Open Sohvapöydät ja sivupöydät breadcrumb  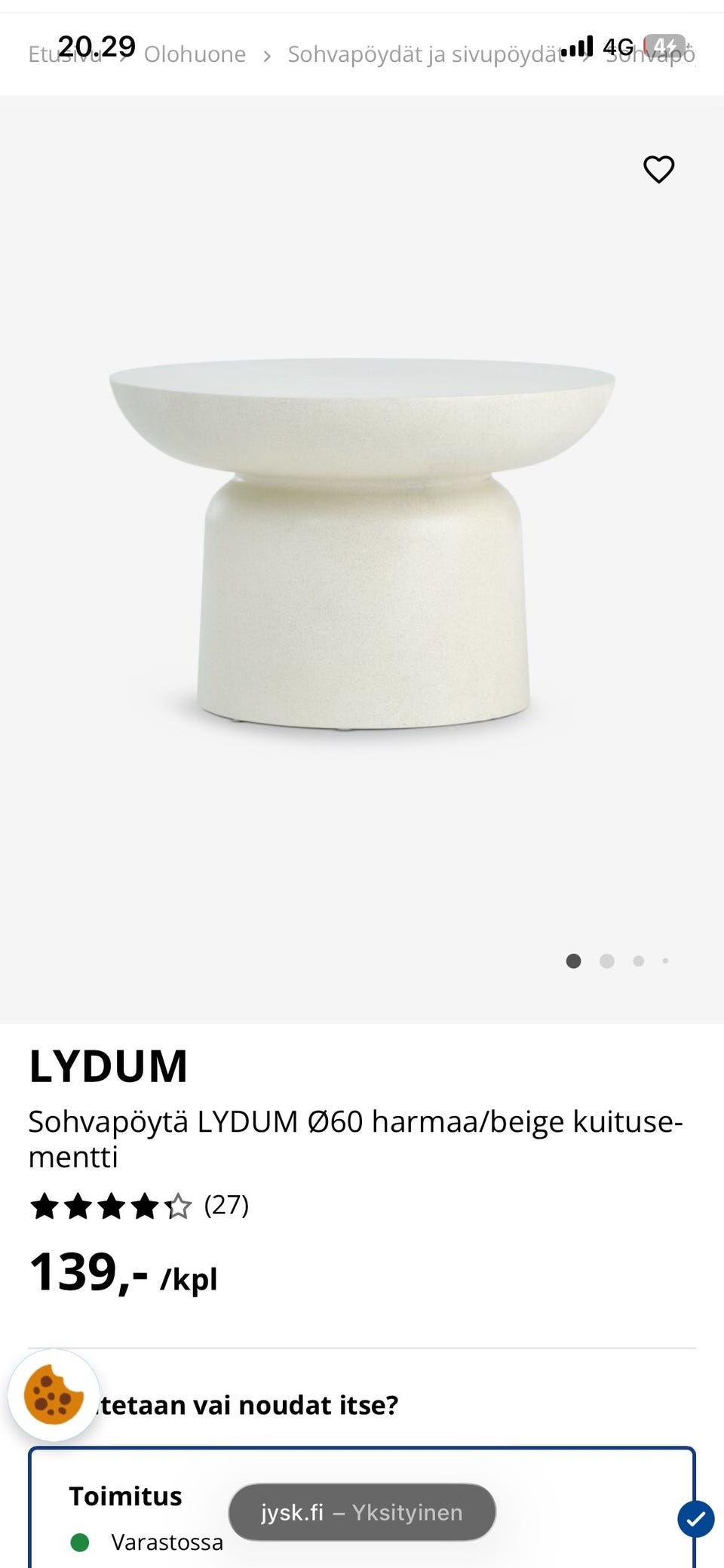coord(425,54)
